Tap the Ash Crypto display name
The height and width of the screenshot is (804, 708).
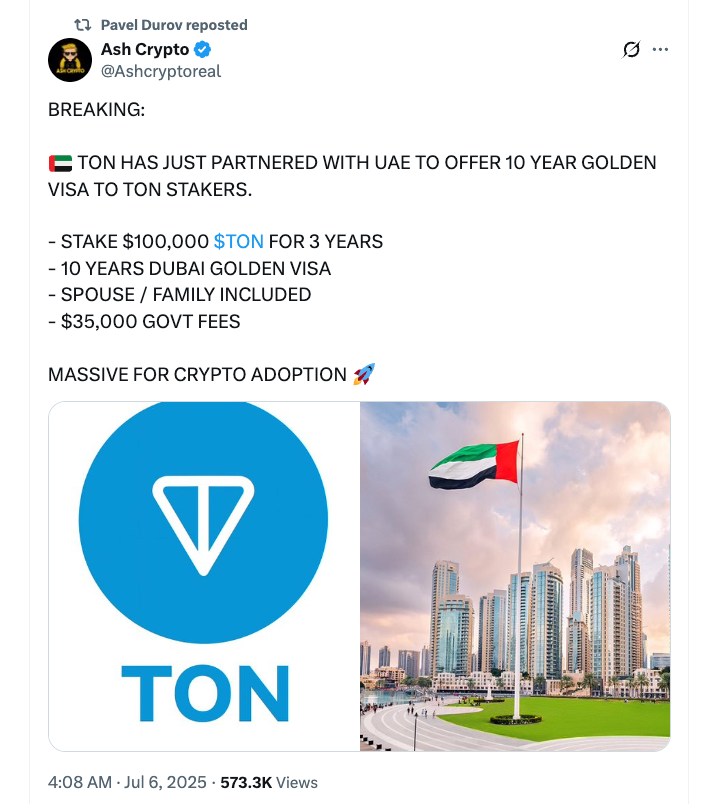145,50
